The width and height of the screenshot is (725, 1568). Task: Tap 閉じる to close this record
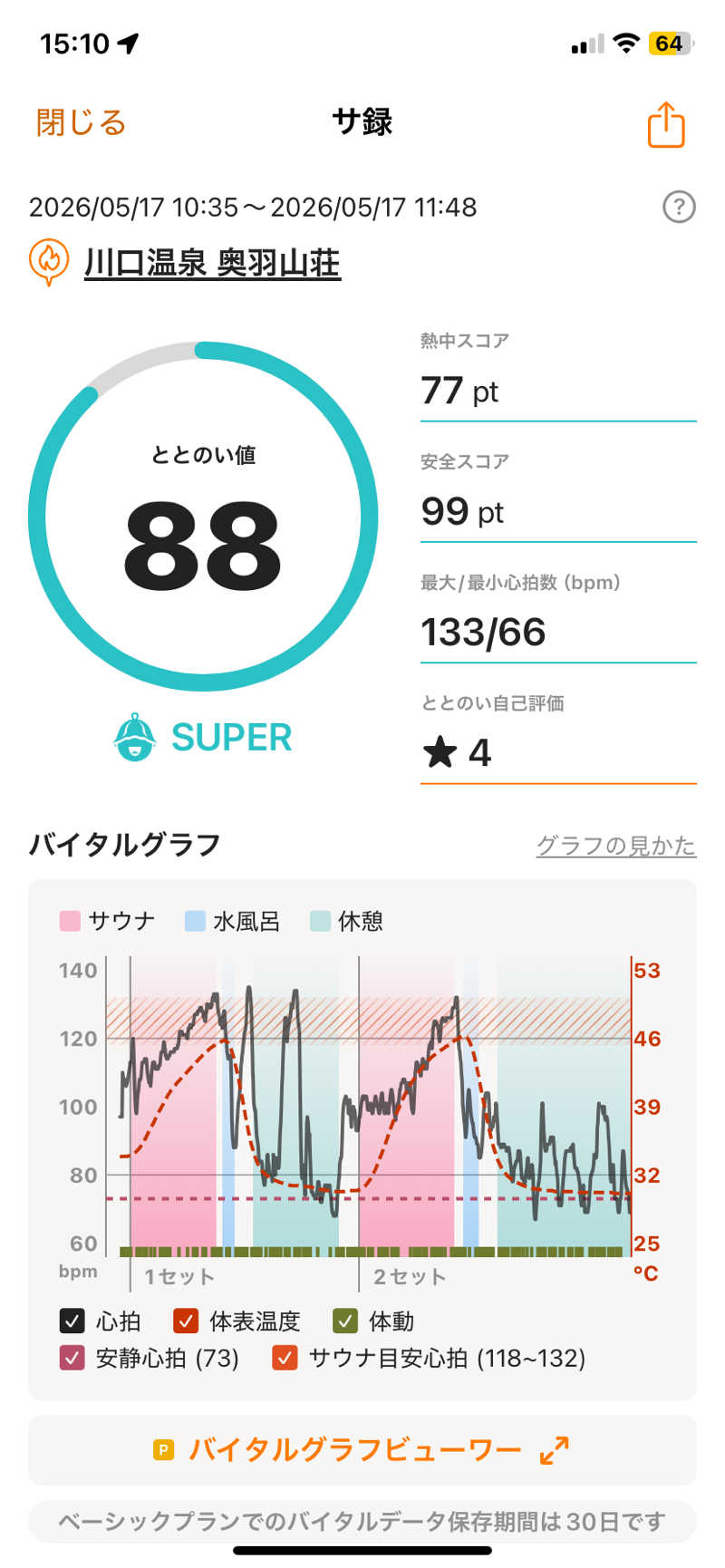pyautogui.click(x=81, y=122)
